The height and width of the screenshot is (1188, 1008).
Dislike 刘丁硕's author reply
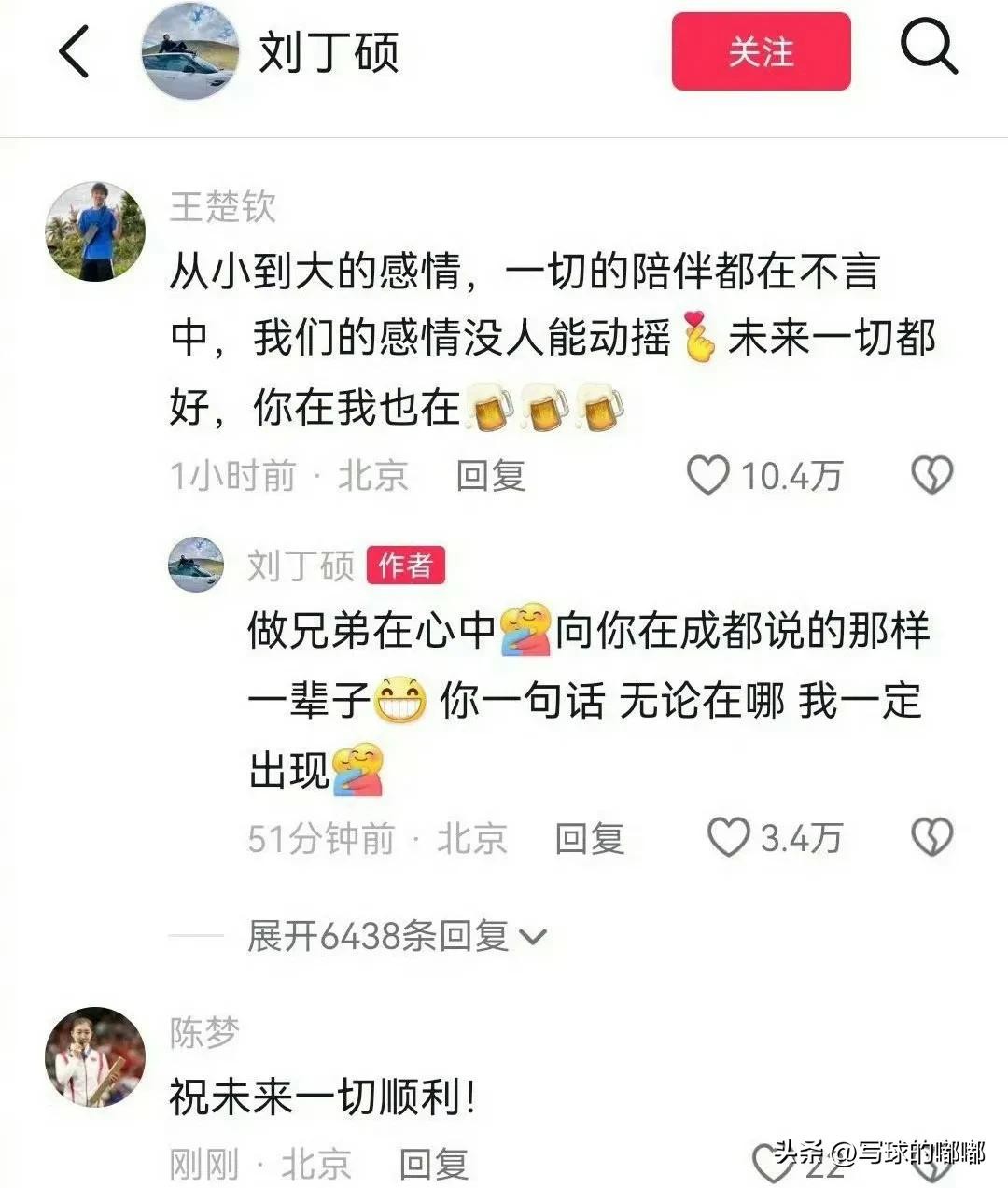click(x=931, y=837)
